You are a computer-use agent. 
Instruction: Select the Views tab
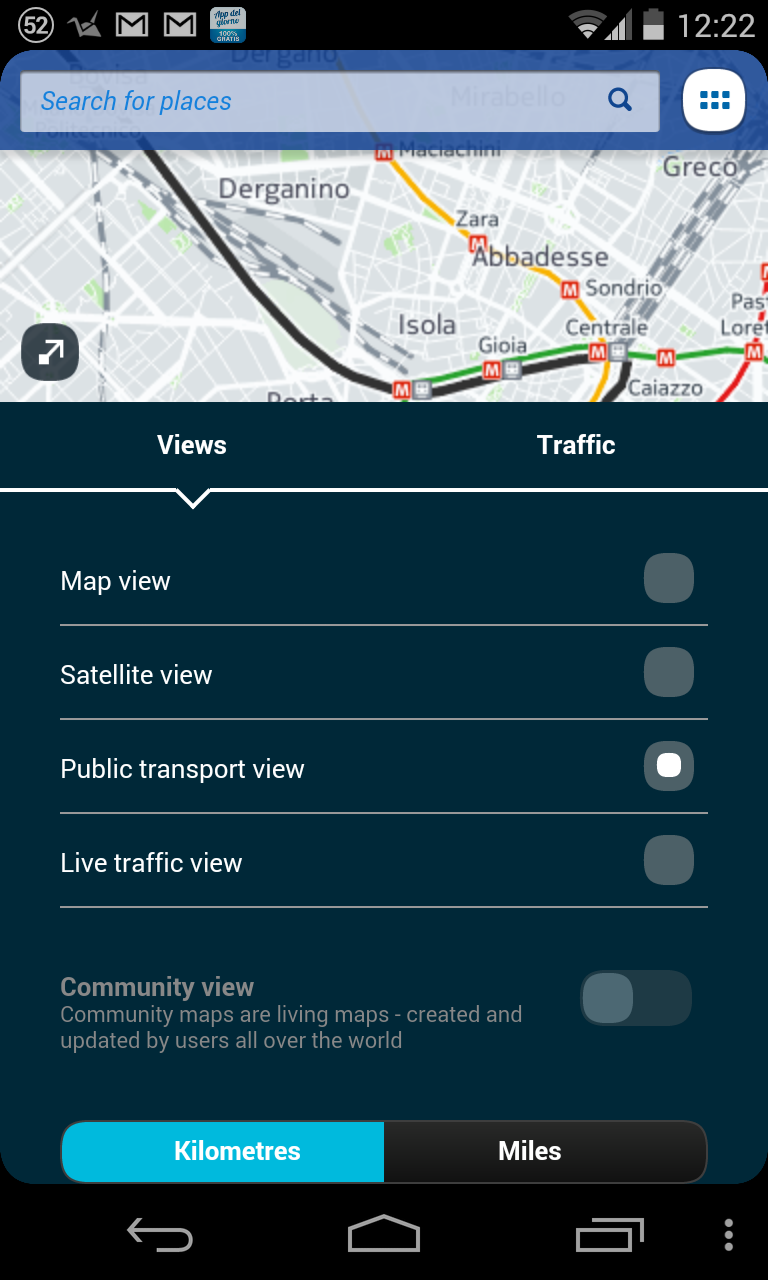[x=192, y=445]
